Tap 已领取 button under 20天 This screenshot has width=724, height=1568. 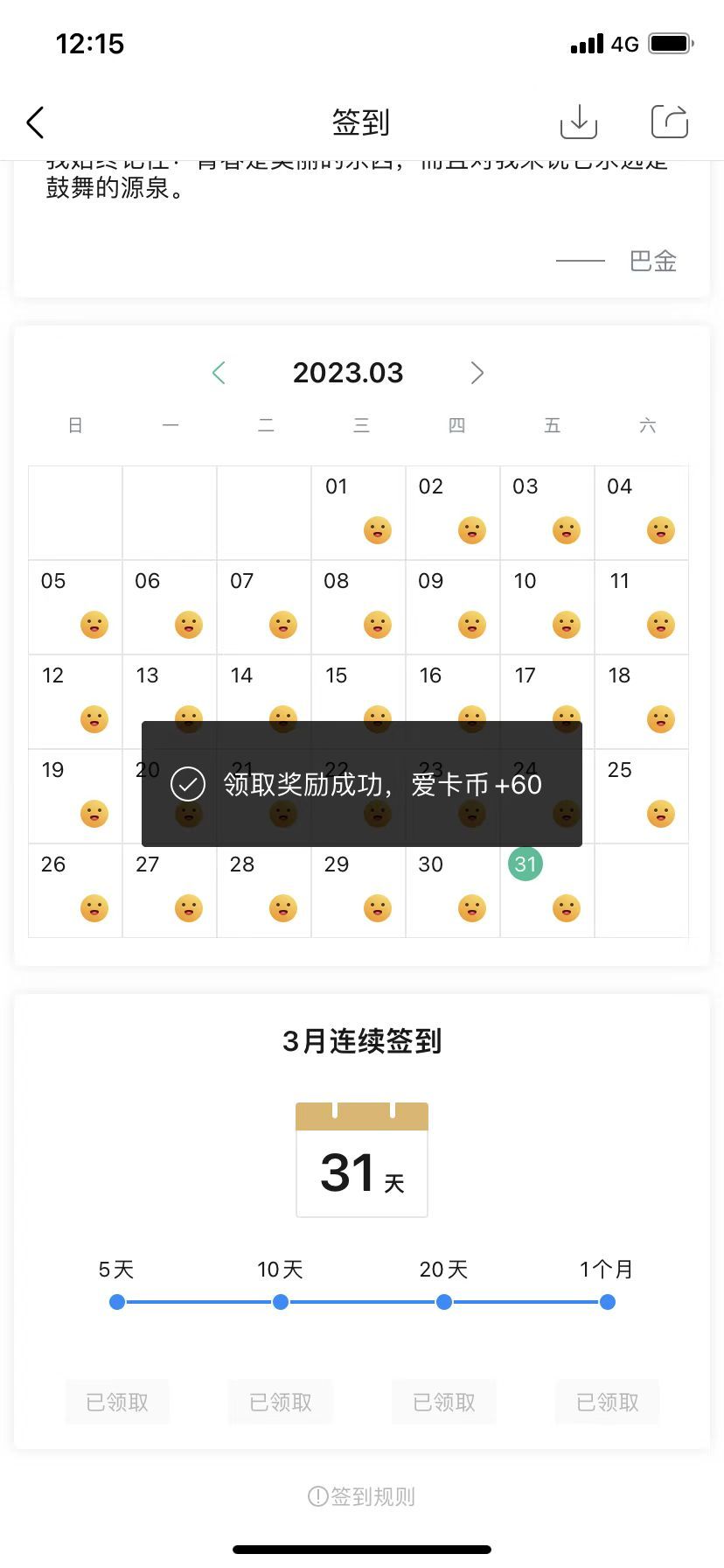444,1402
